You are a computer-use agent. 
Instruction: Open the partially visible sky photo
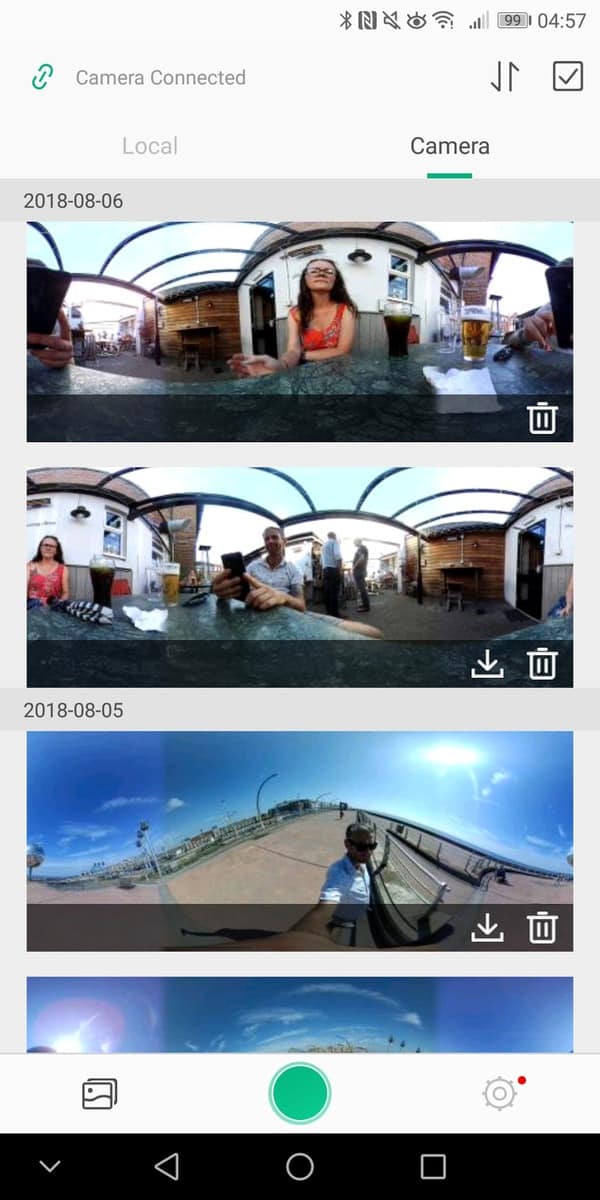pyautogui.click(x=300, y=1015)
